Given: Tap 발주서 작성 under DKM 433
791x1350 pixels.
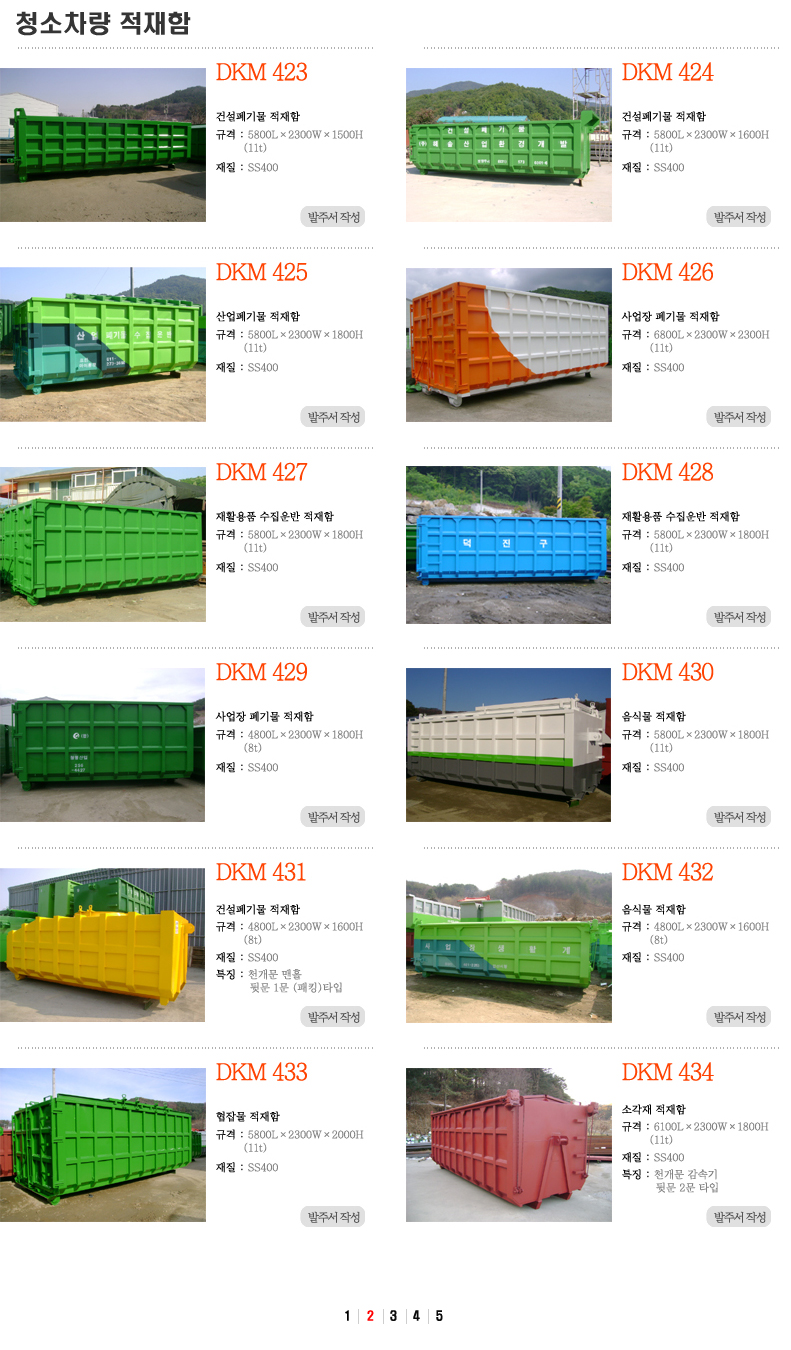Looking at the screenshot, I should point(333,1217).
